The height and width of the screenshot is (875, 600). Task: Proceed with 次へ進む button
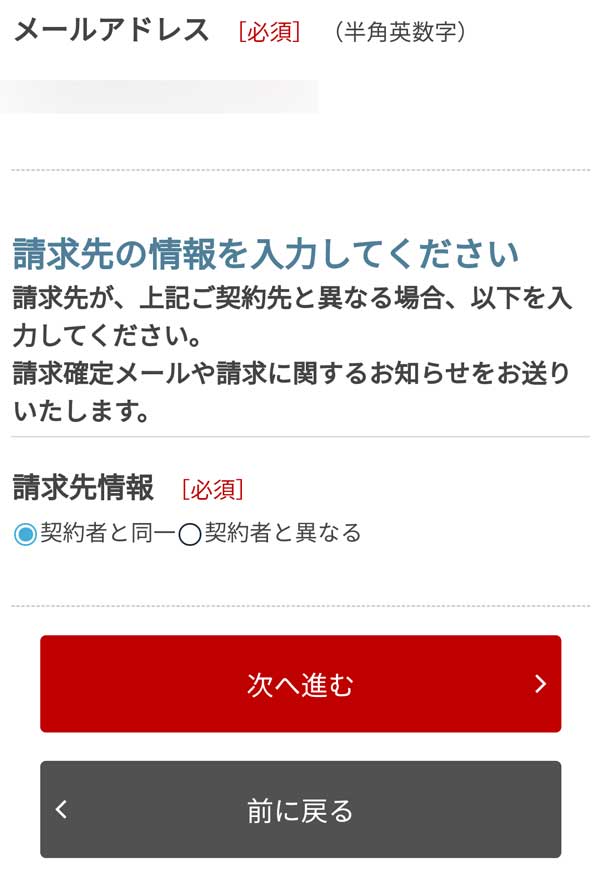tap(300, 684)
